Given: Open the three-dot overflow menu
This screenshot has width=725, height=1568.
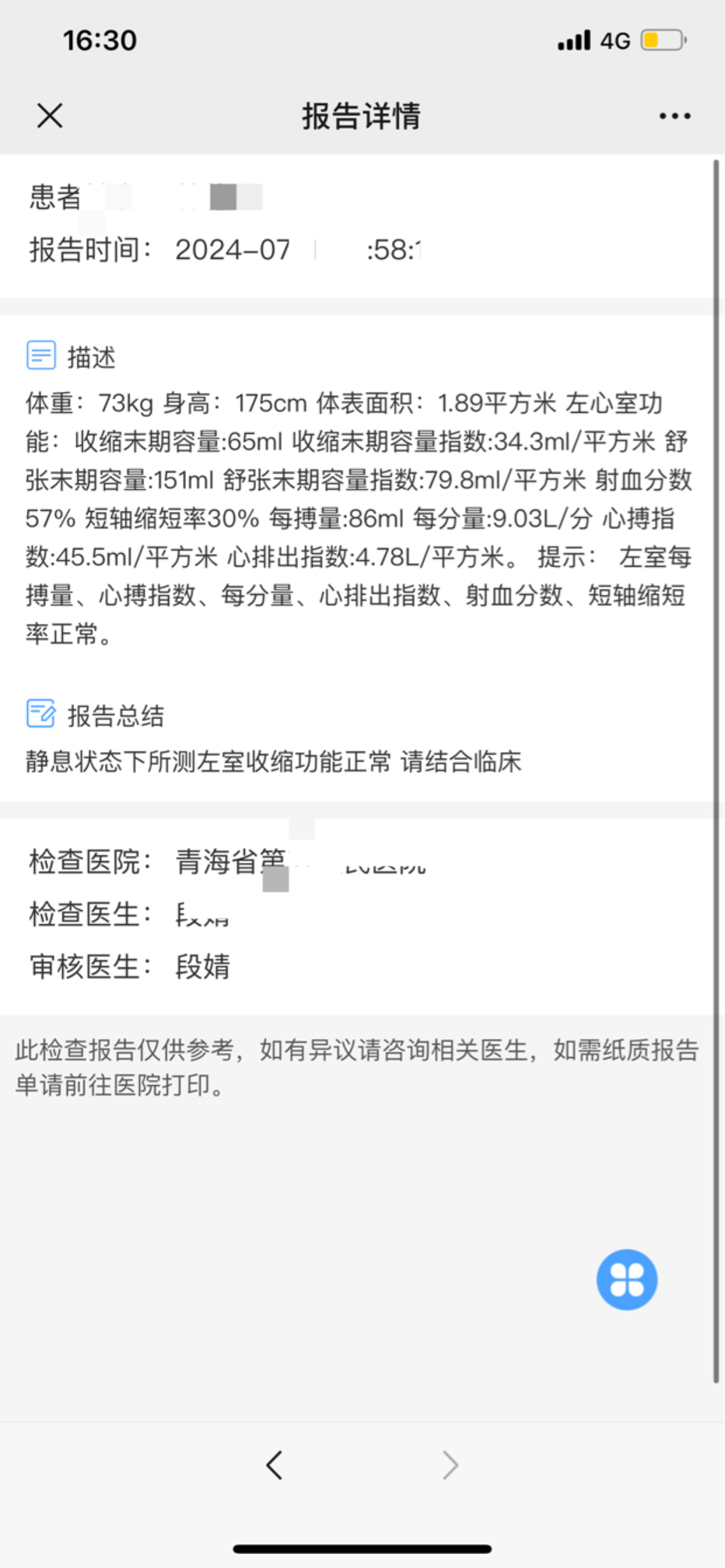Looking at the screenshot, I should click(x=674, y=116).
